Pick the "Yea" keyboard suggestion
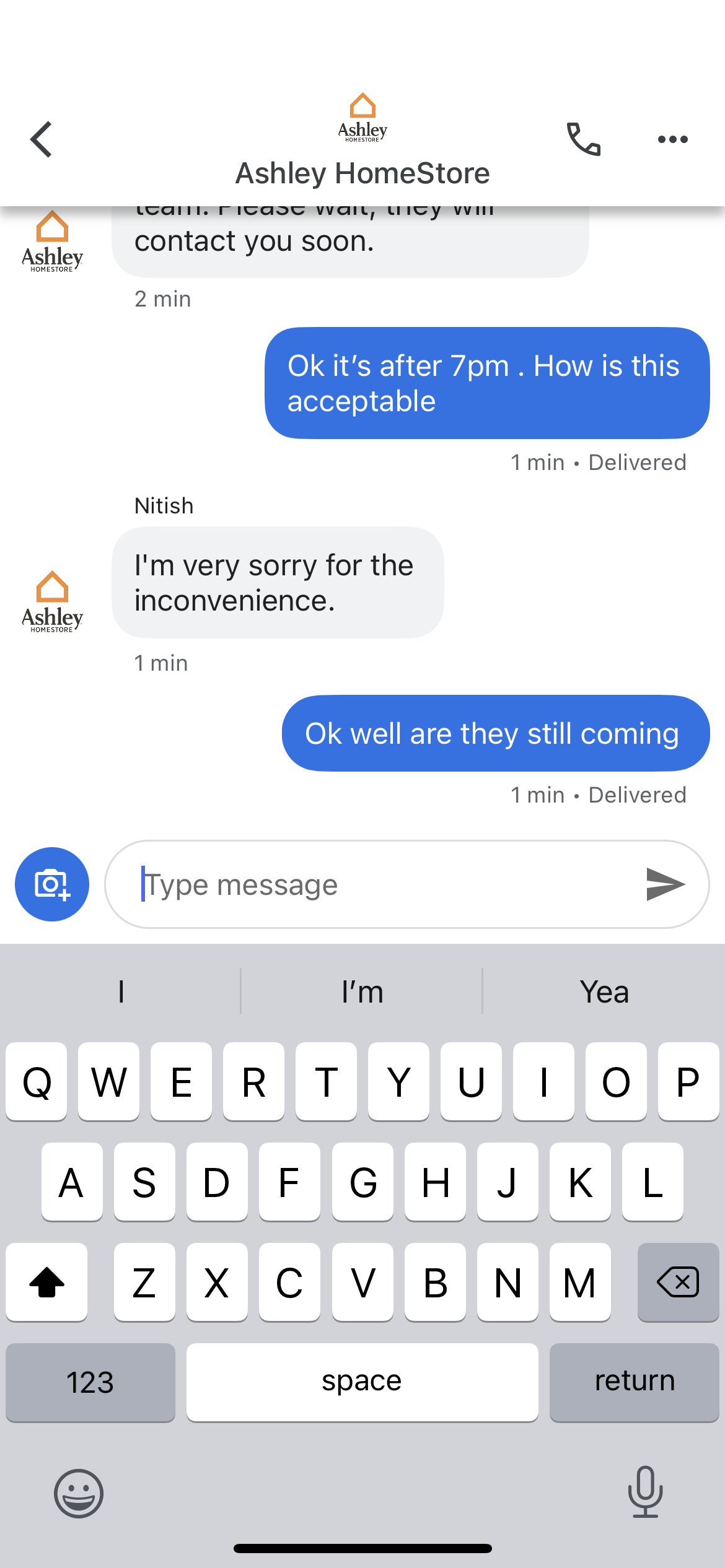The height and width of the screenshot is (1568, 725). coord(604,991)
